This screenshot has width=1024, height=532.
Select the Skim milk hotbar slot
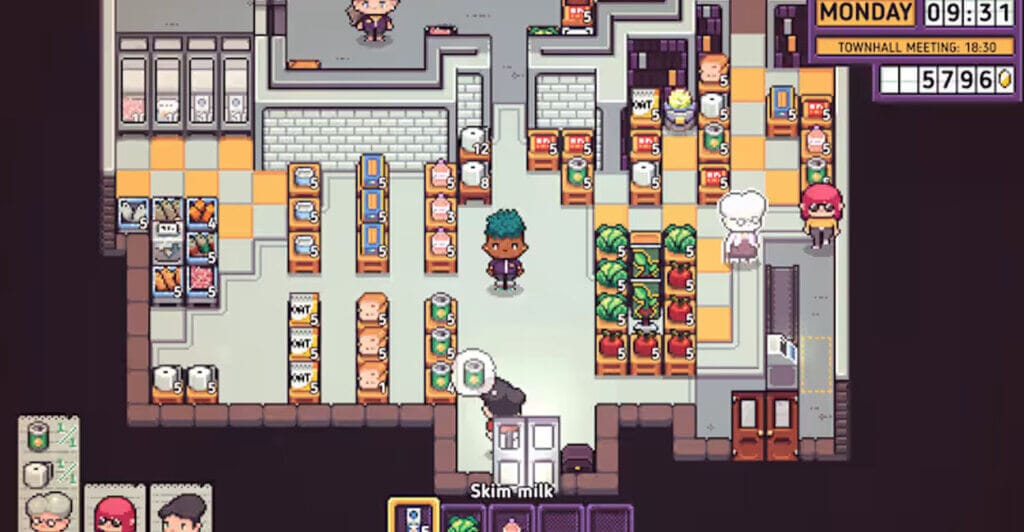click(412, 518)
